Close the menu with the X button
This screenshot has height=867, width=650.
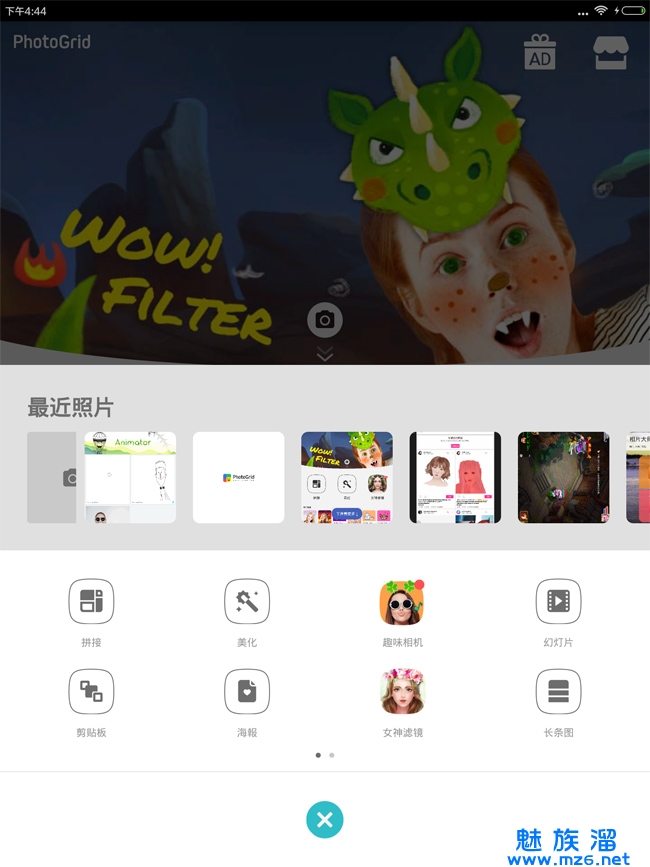(x=325, y=820)
